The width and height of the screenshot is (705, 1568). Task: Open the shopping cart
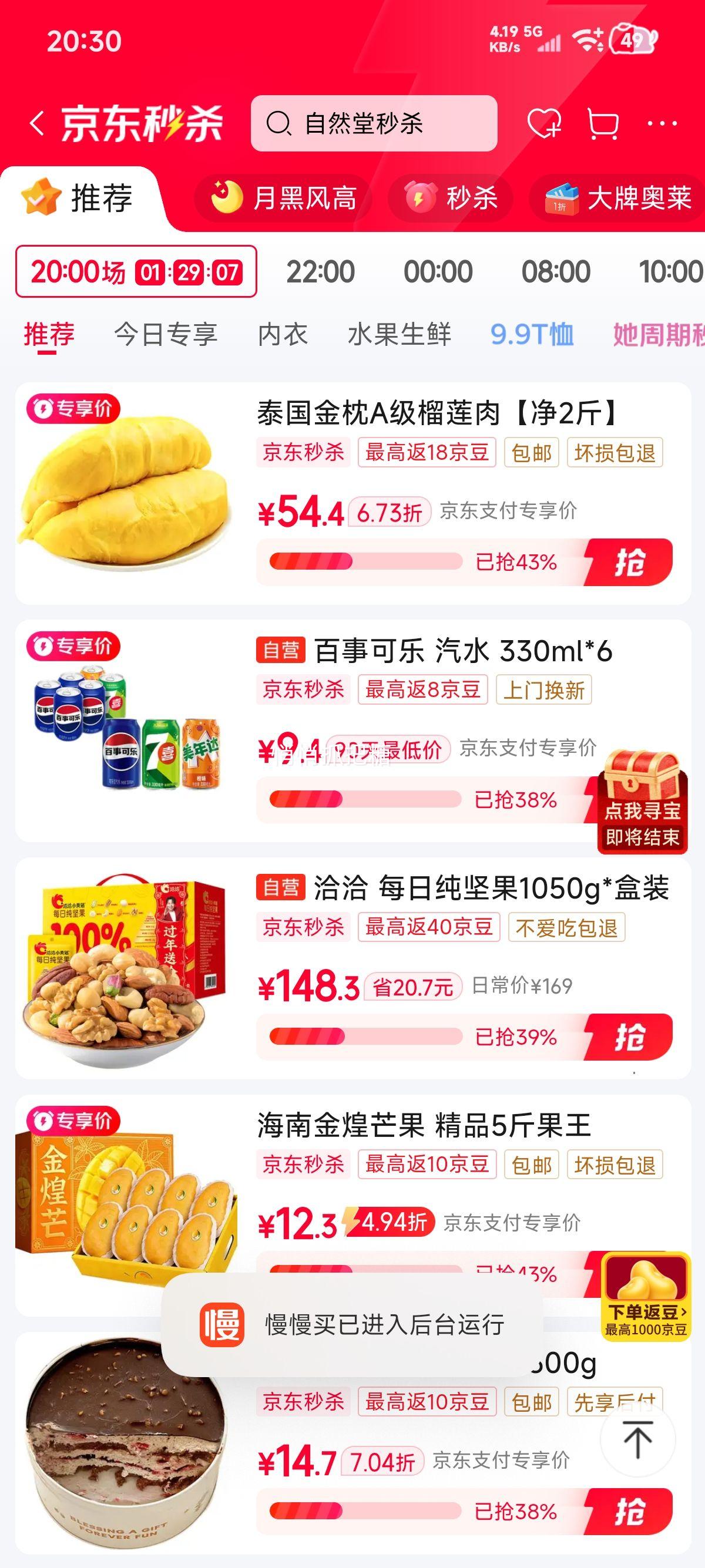click(x=603, y=123)
